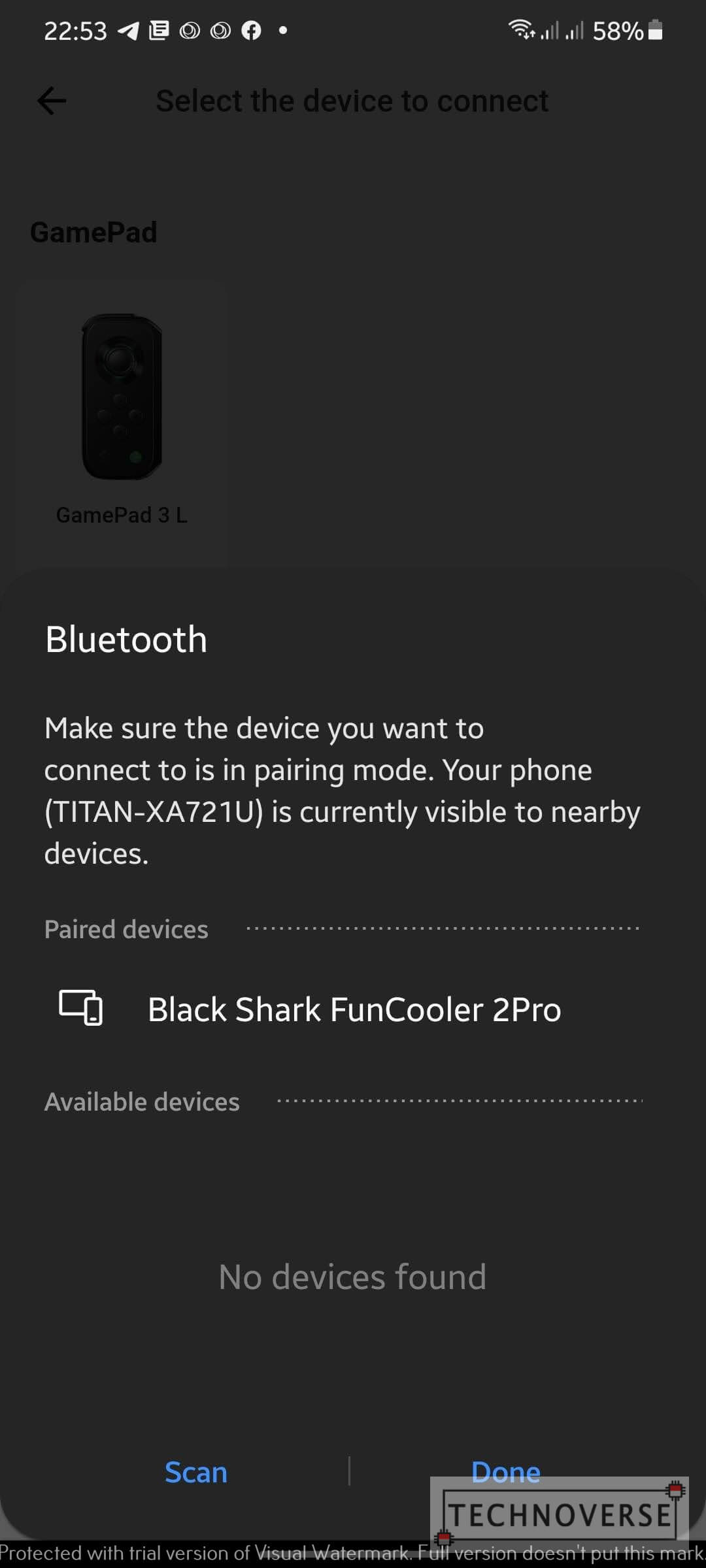Go back using the arrow icon

point(52,101)
